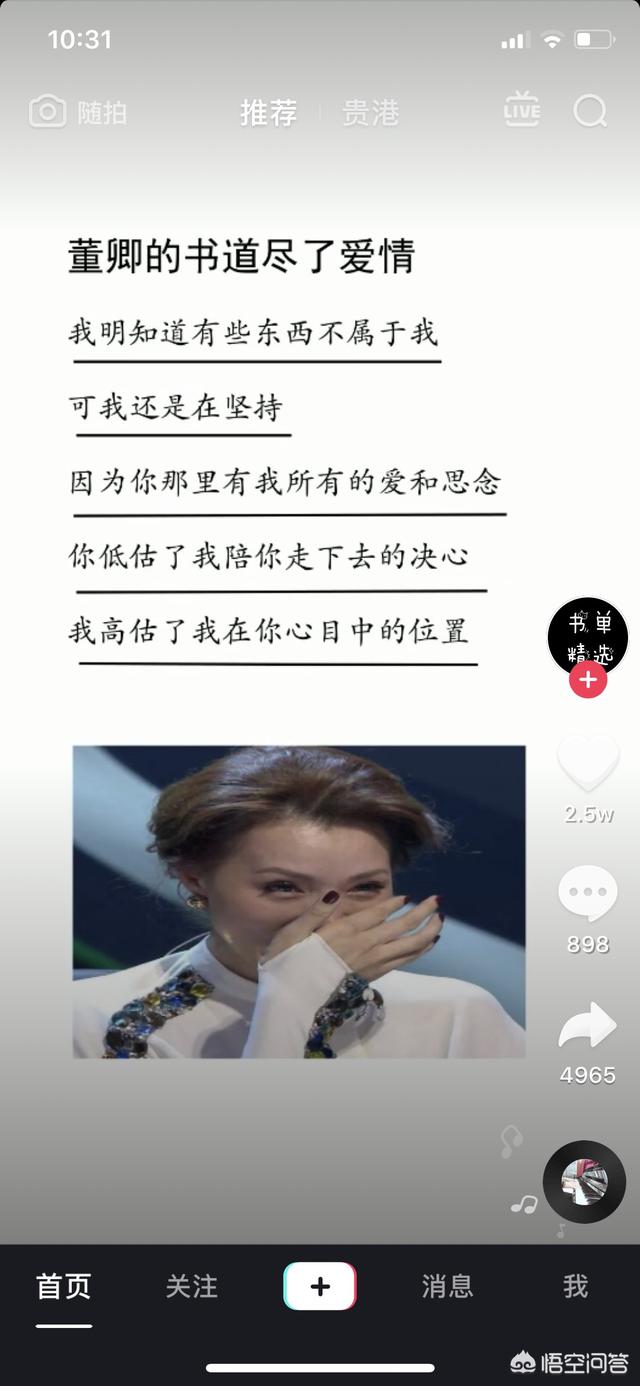Go to the 首页 tab
The height and width of the screenshot is (1386, 640).
64,1286
